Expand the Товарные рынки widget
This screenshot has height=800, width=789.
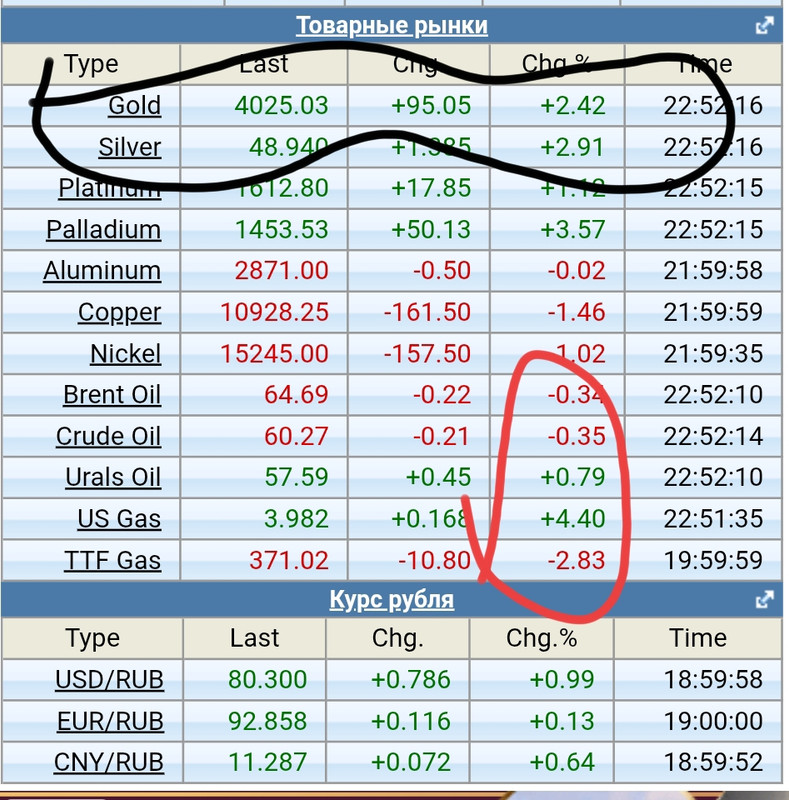coord(765,26)
